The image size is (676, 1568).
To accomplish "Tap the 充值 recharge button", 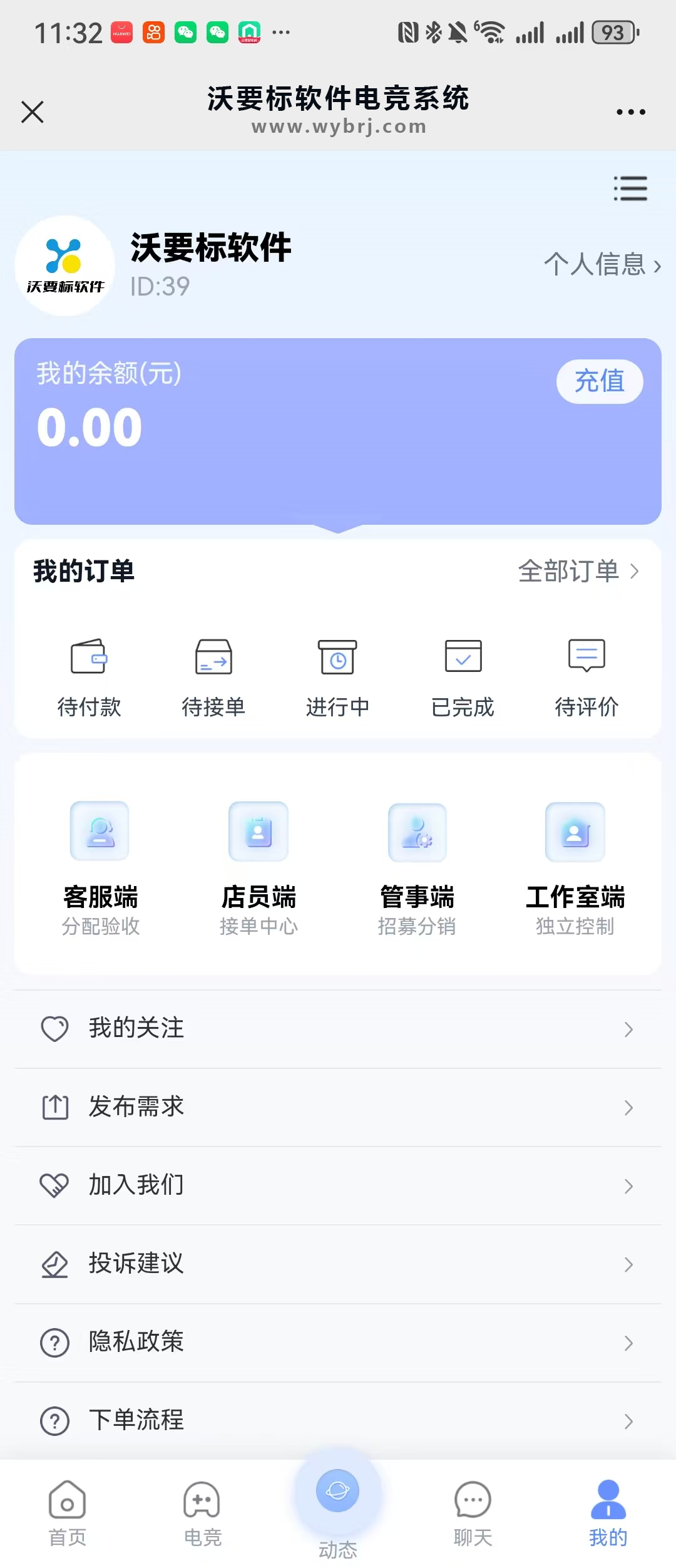I will point(599,381).
